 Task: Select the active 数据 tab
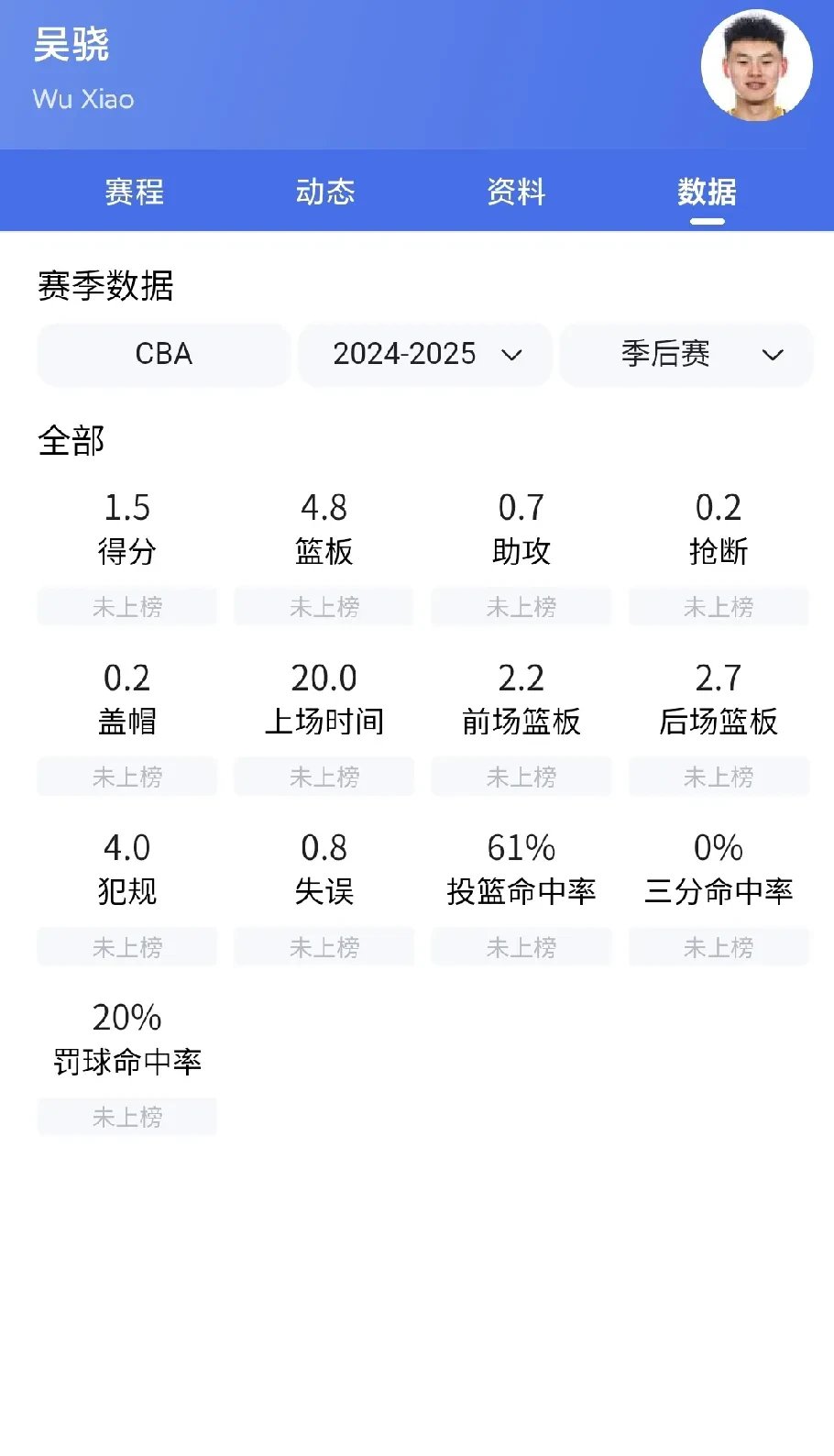pos(707,192)
